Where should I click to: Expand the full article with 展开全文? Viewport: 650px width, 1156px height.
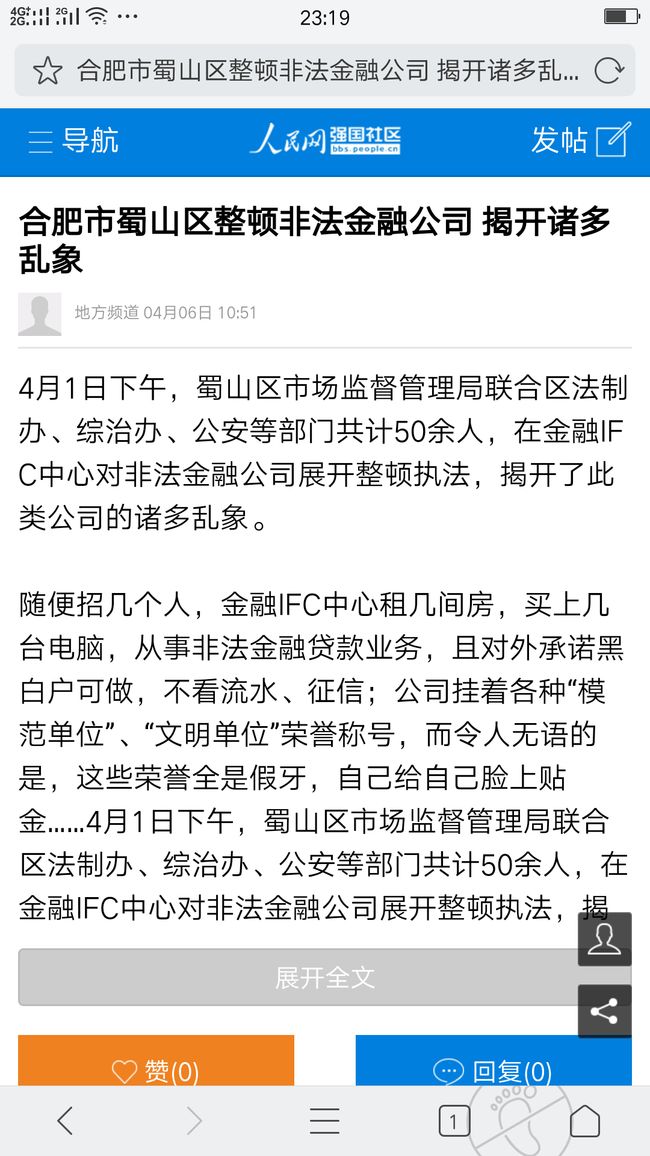coord(324,978)
